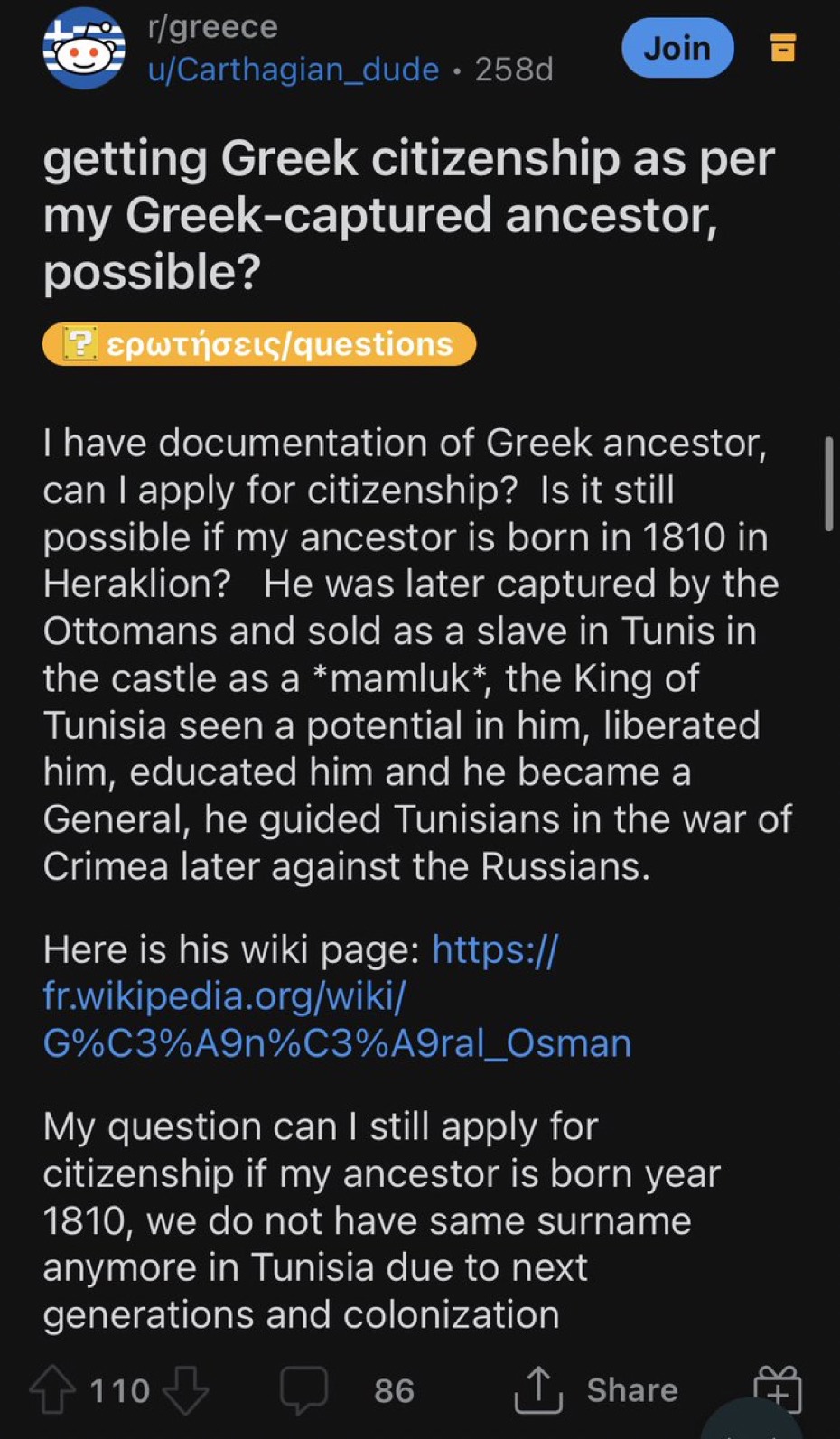Open the r/greece subreddit avatar
This screenshot has height=1439, width=840.
[x=84, y=49]
